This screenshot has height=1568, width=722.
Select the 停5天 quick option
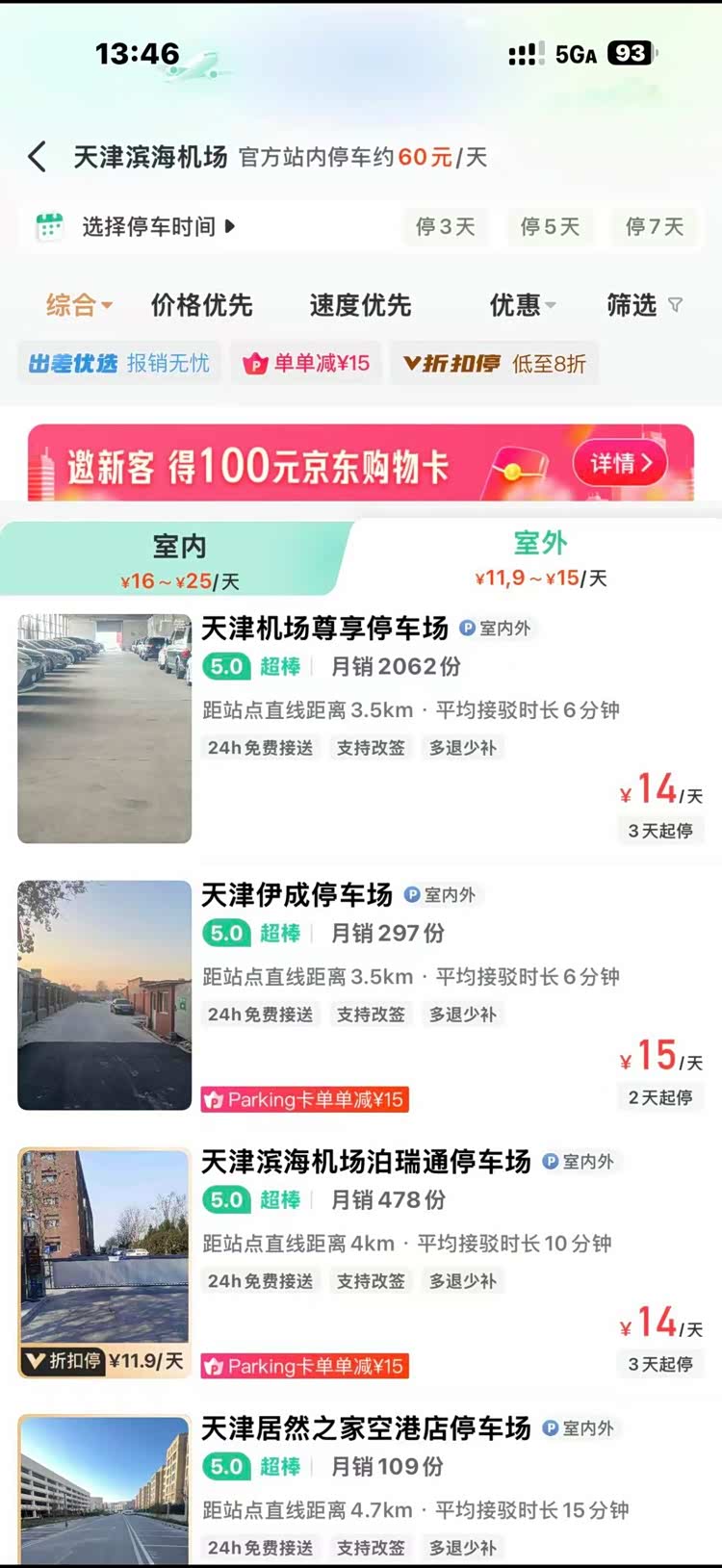click(550, 227)
